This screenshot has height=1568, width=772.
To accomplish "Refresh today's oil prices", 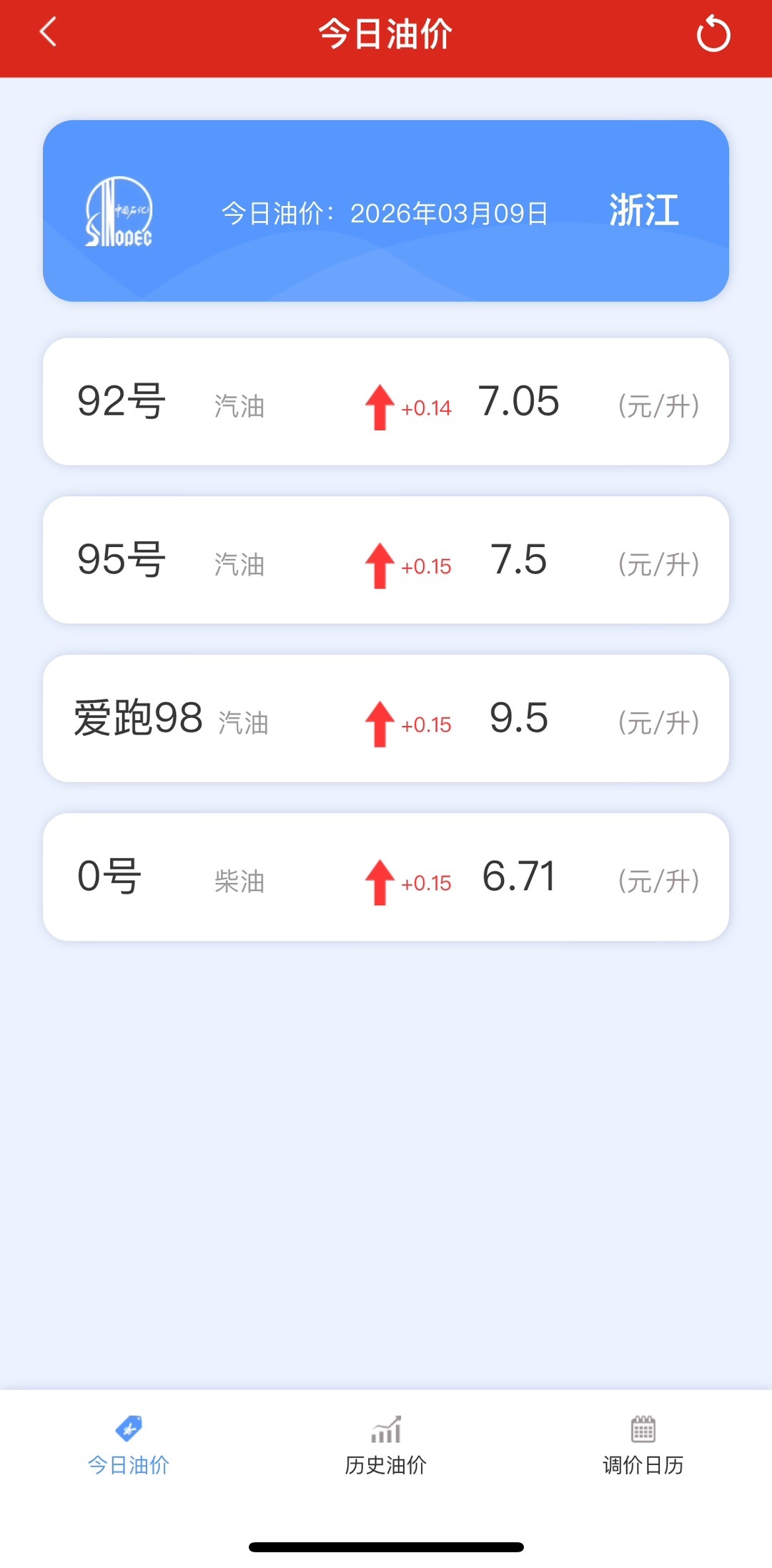I will (x=713, y=34).
